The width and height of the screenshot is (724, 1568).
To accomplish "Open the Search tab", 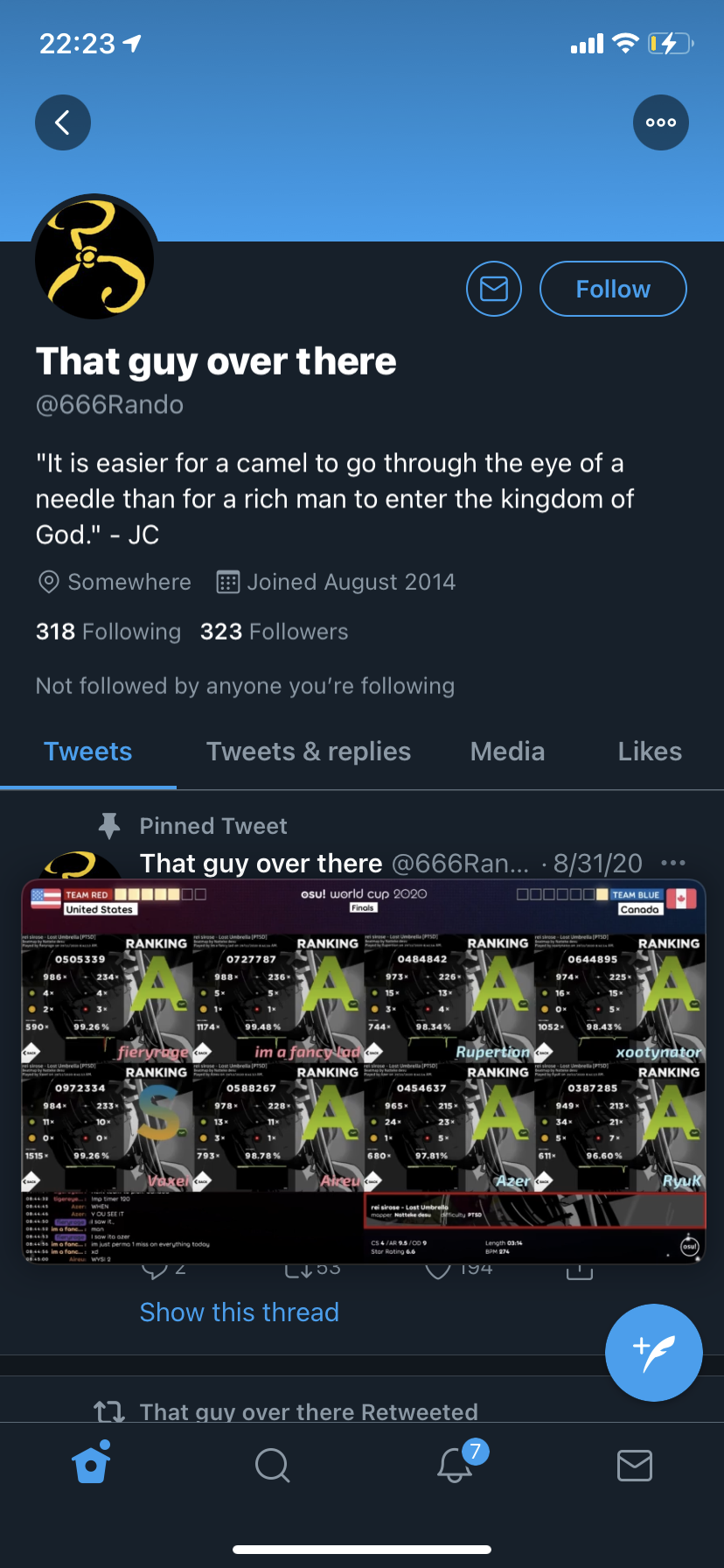I will (272, 1465).
